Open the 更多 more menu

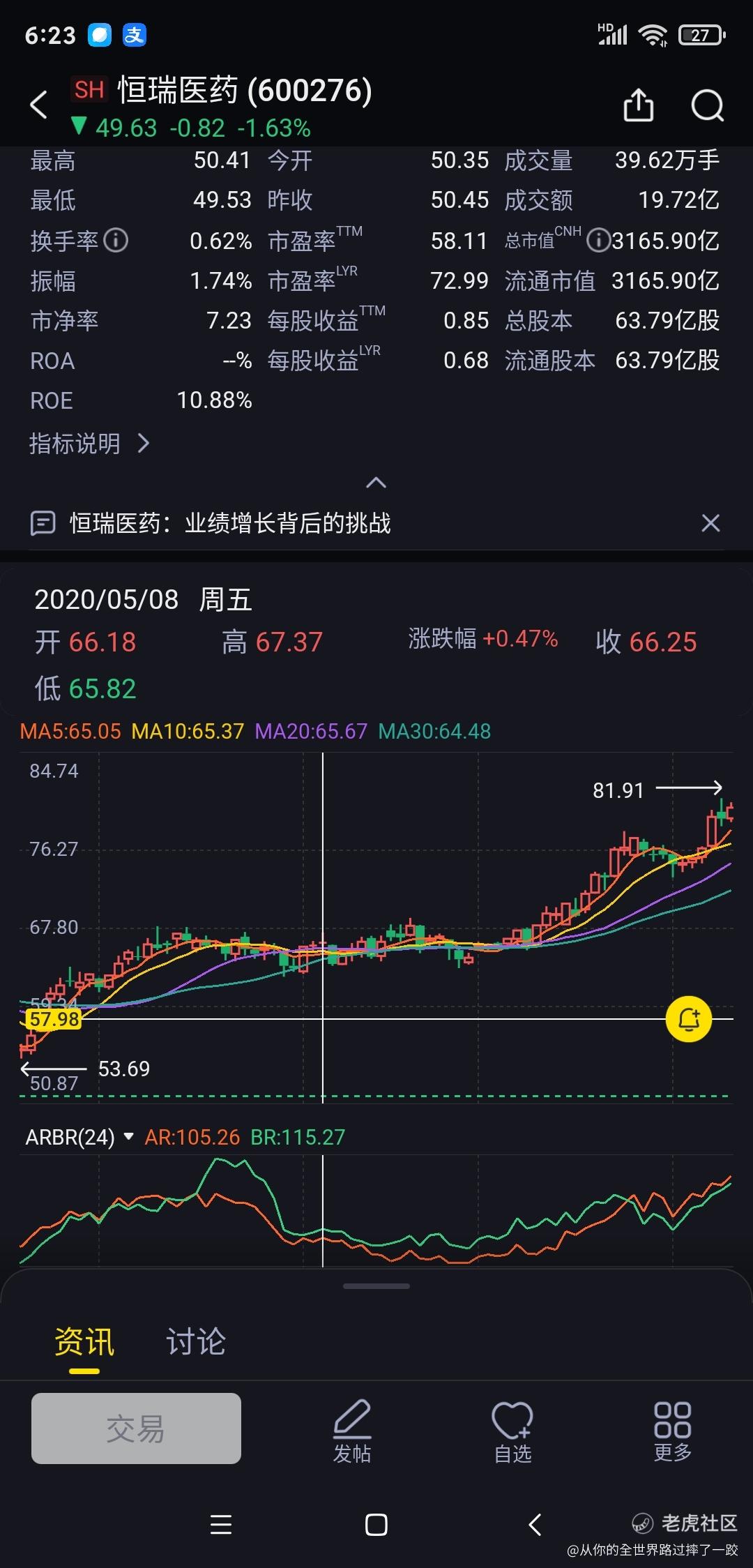[673, 1431]
